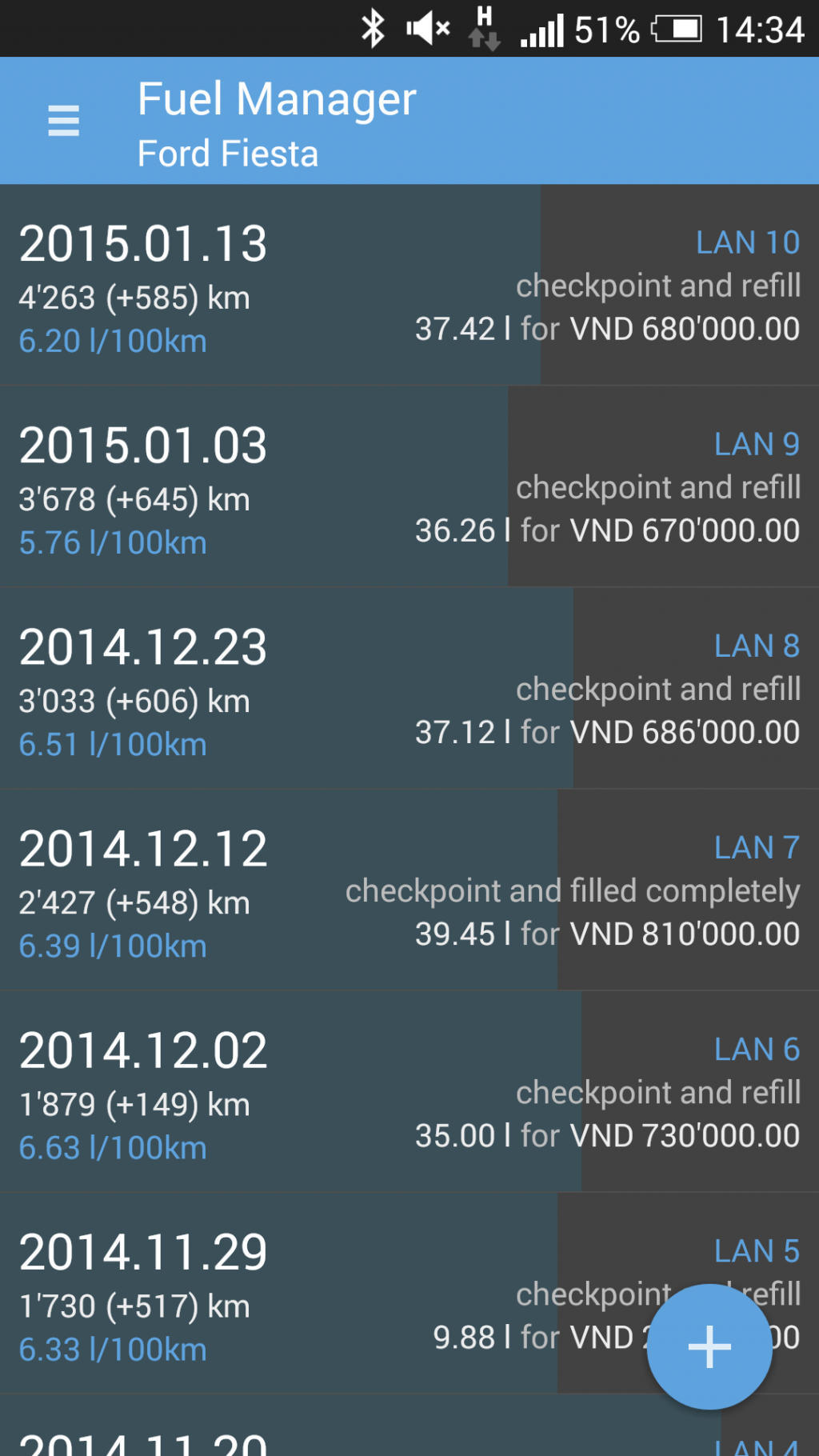Open the 2015.01.13 LAN 10 entry
This screenshot has height=1456, width=819.
[409, 286]
